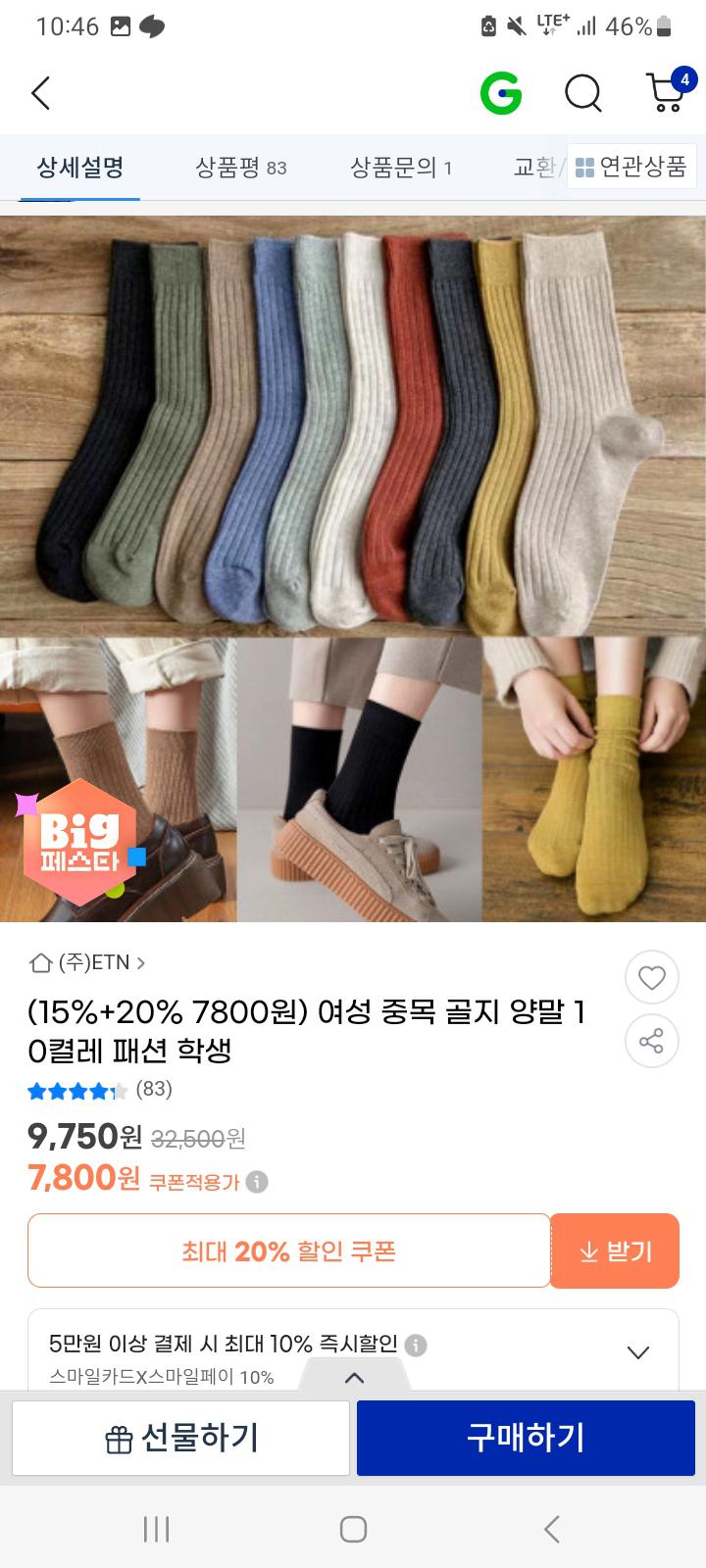Tap the 구매하기 purchase button

(526, 1438)
